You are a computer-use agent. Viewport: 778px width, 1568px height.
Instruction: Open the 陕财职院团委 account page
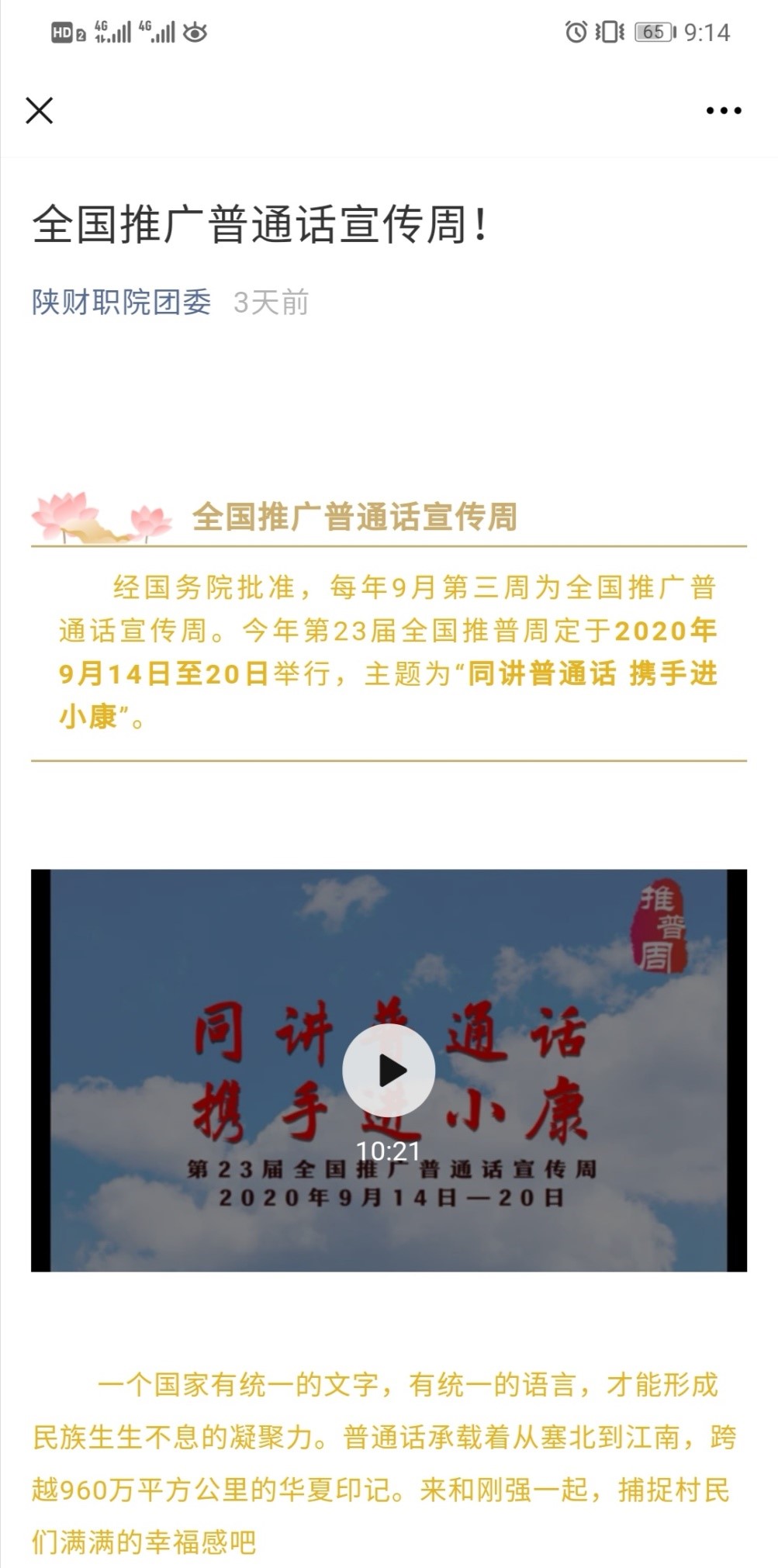click(x=121, y=303)
